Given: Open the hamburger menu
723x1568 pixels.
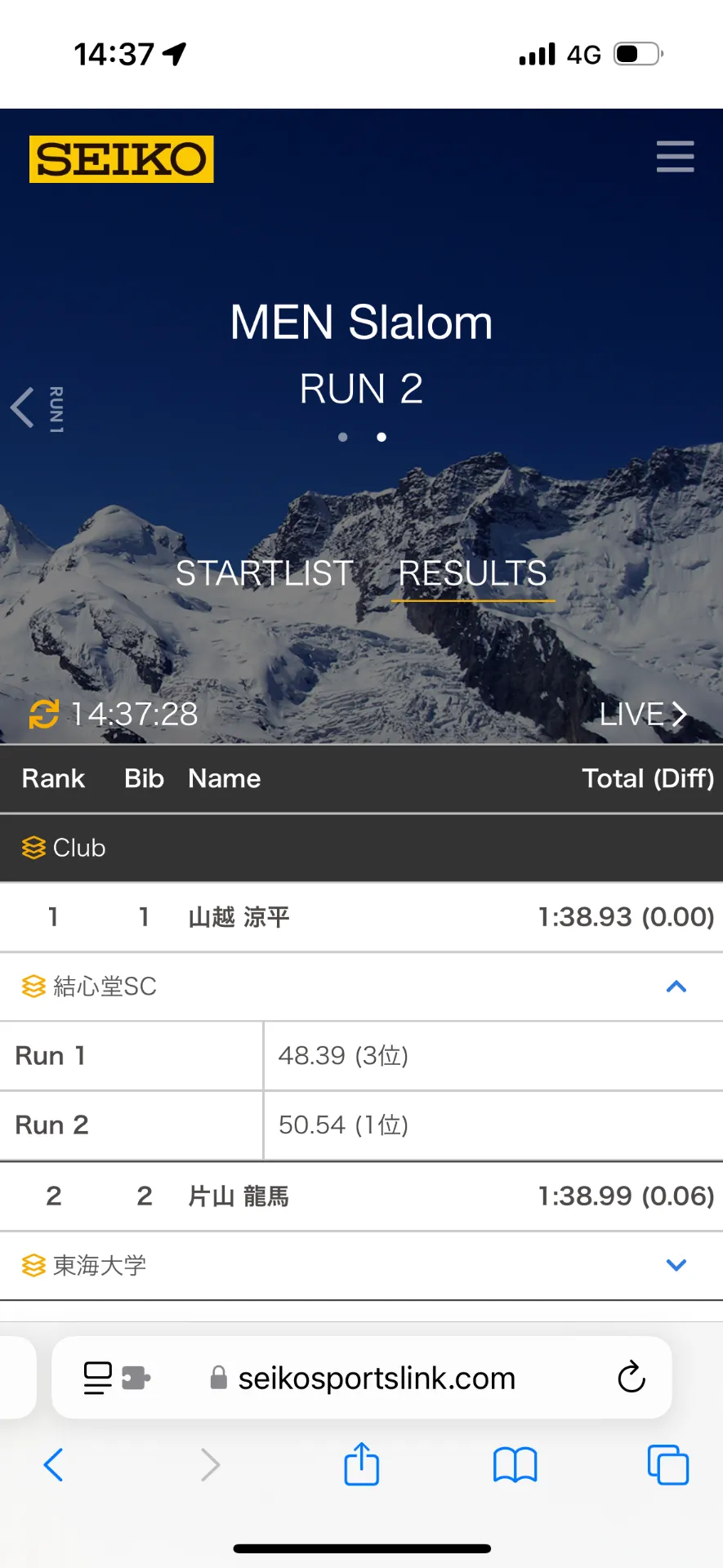Looking at the screenshot, I should click(x=675, y=156).
